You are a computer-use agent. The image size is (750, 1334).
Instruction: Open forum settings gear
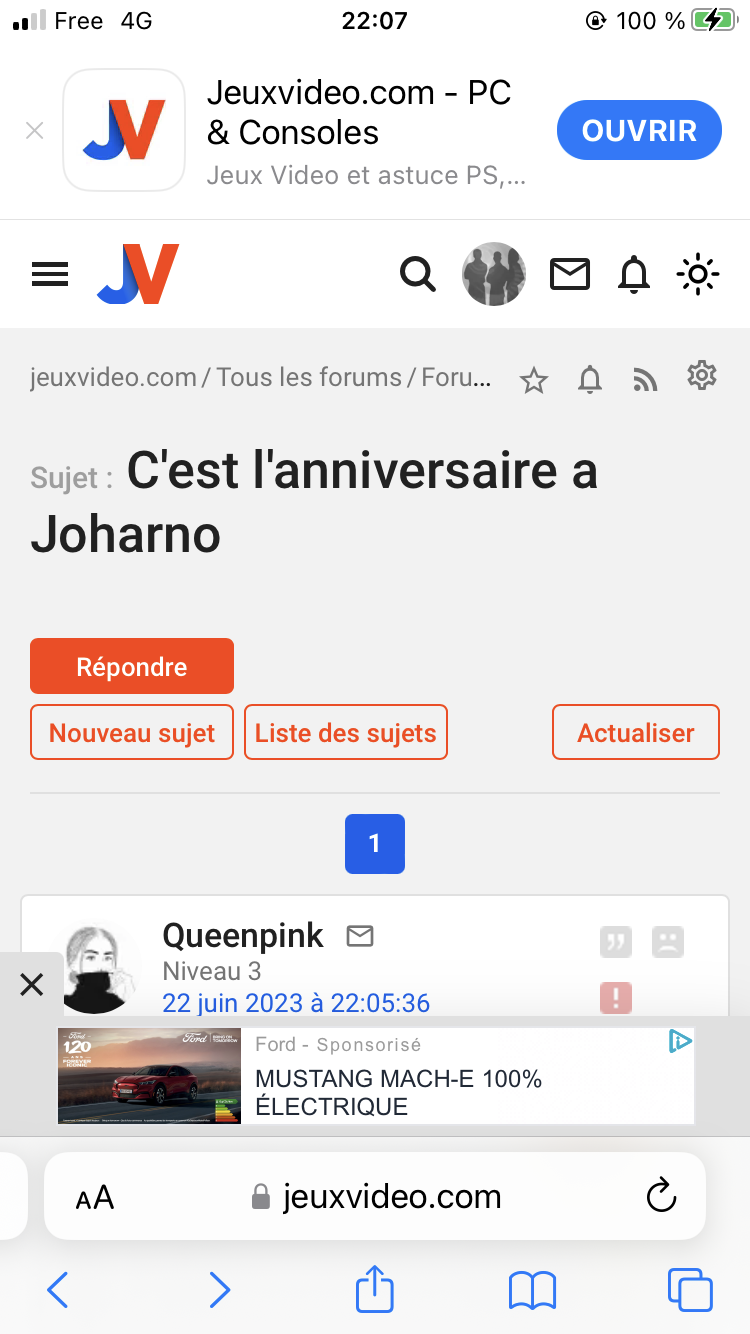702,376
